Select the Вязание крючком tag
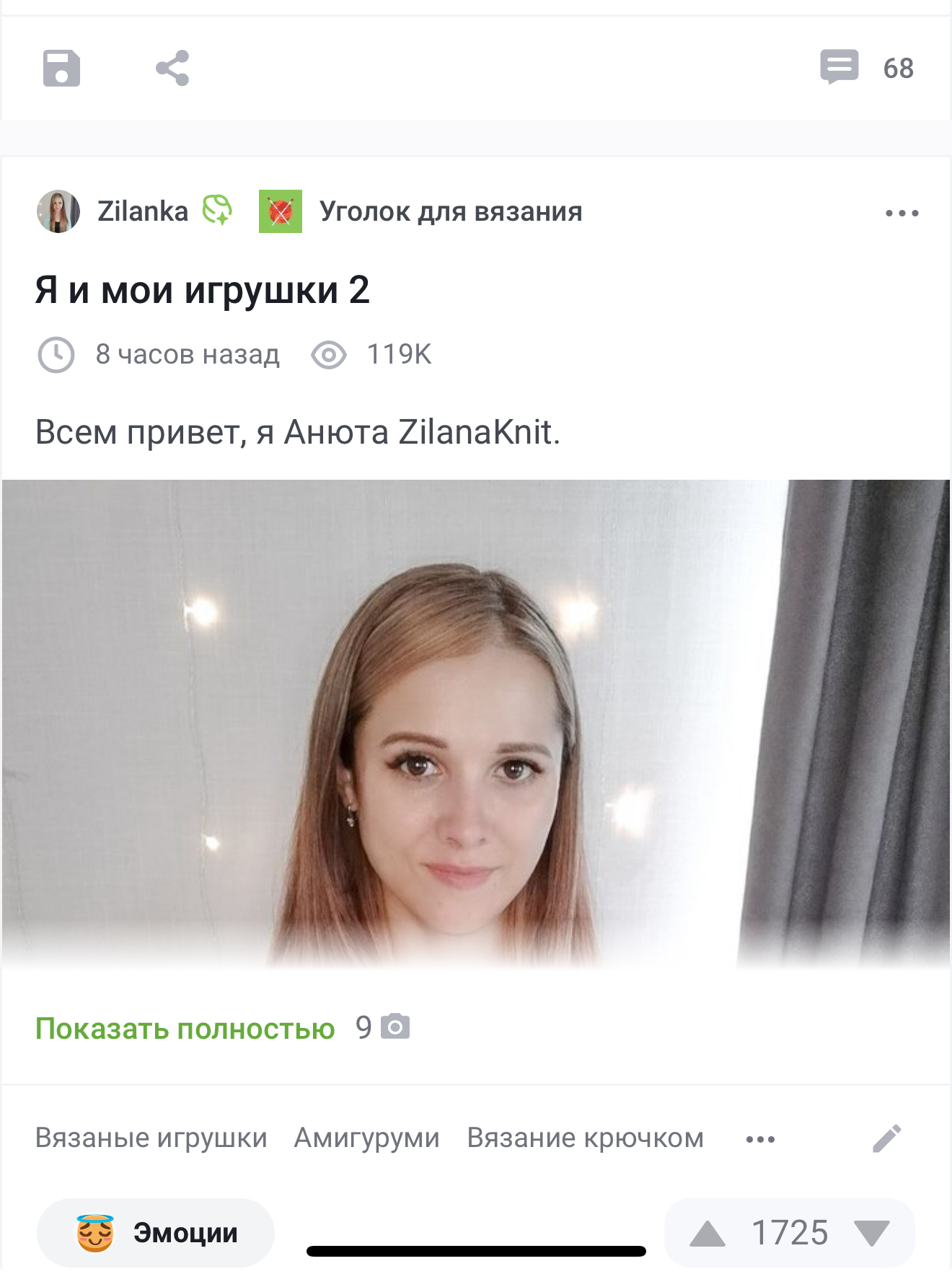 [x=585, y=1138]
